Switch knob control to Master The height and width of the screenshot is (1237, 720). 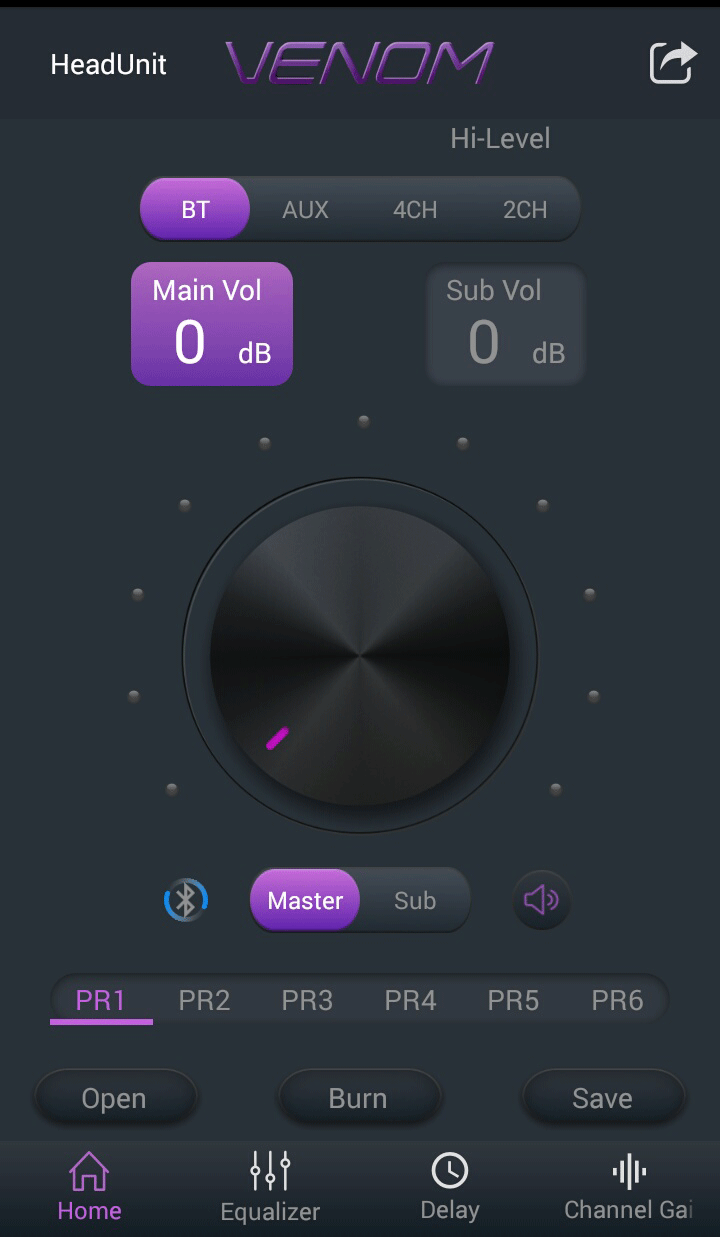point(305,900)
